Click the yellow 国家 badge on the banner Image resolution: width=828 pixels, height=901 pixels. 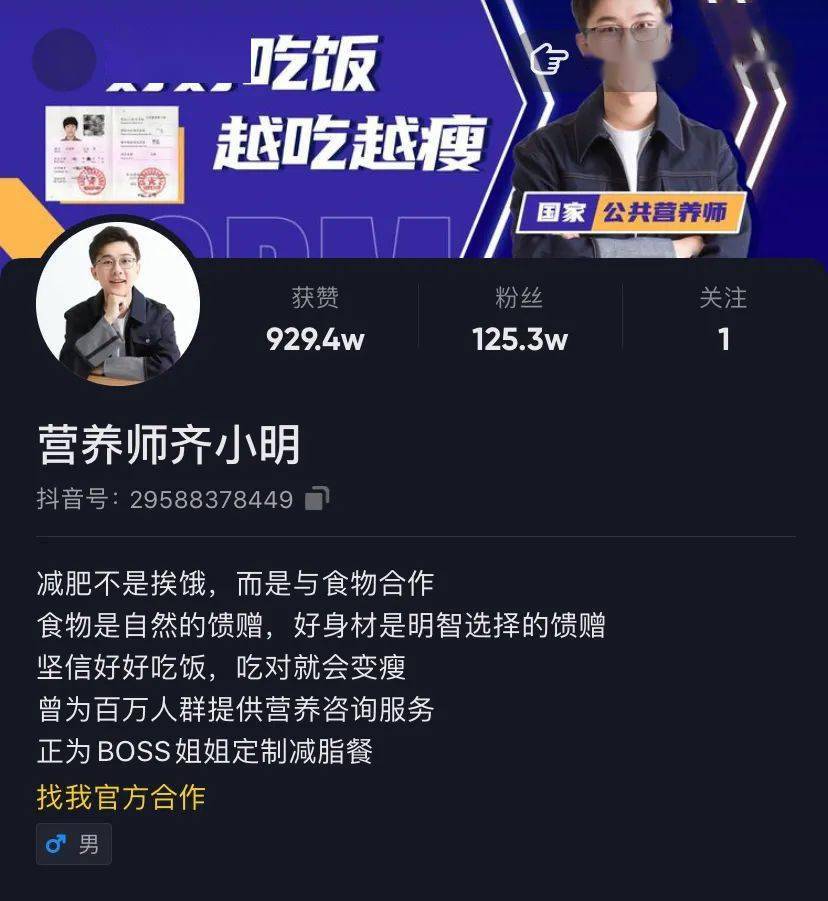[564, 211]
